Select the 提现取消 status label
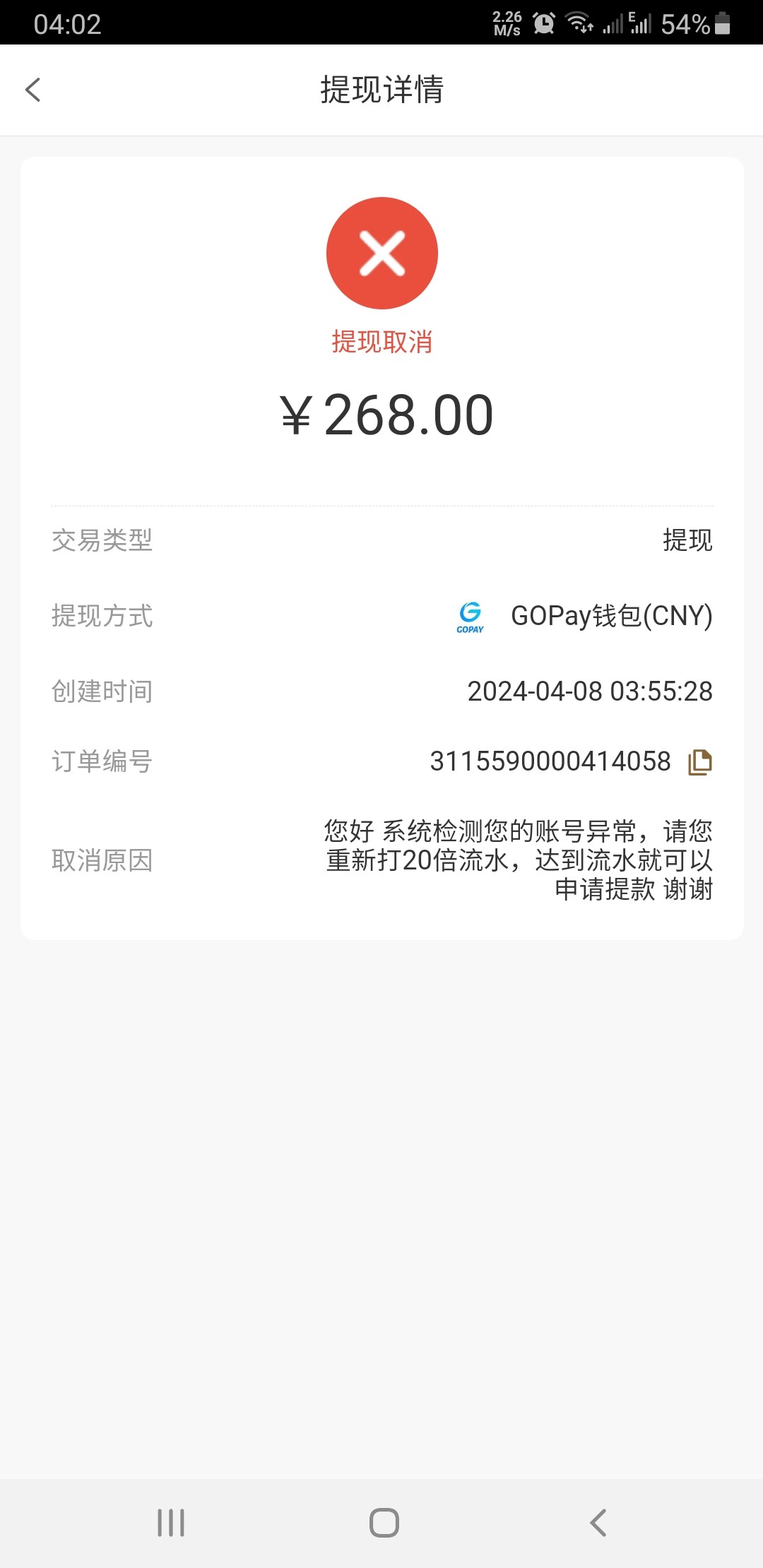Viewport: 763px width, 1568px height. (x=382, y=341)
